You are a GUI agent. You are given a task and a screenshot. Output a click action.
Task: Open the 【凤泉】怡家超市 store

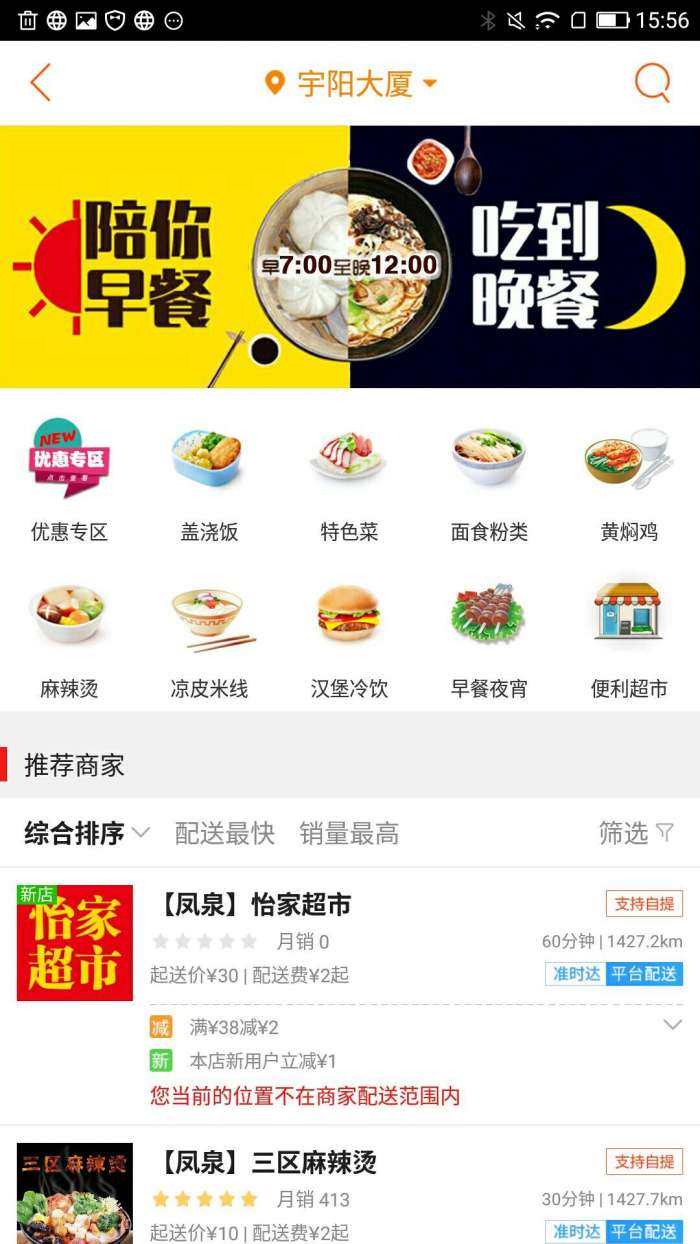click(255, 906)
